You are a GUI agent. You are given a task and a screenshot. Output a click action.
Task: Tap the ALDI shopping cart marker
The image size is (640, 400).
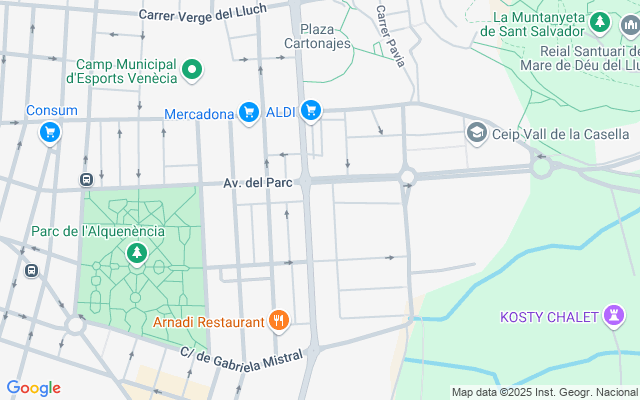311,111
